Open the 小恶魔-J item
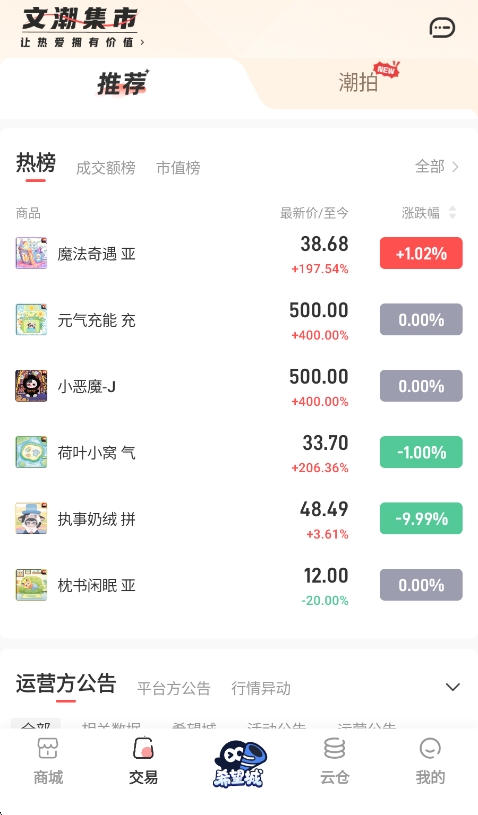 coord(239,386)
